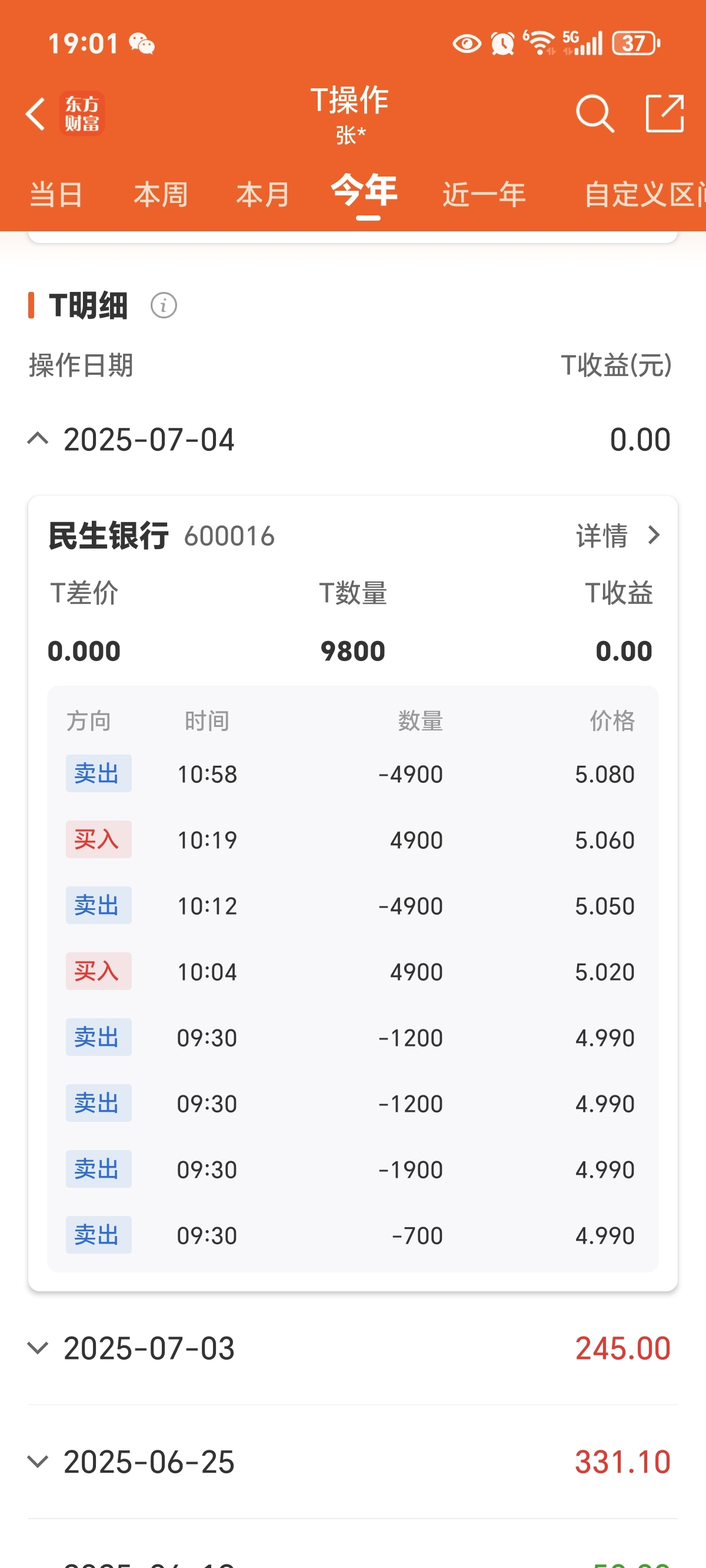The width and height of the screenshot is (706, 1568).
Task: Tap the share icon in header
Action: pos(665,113)
